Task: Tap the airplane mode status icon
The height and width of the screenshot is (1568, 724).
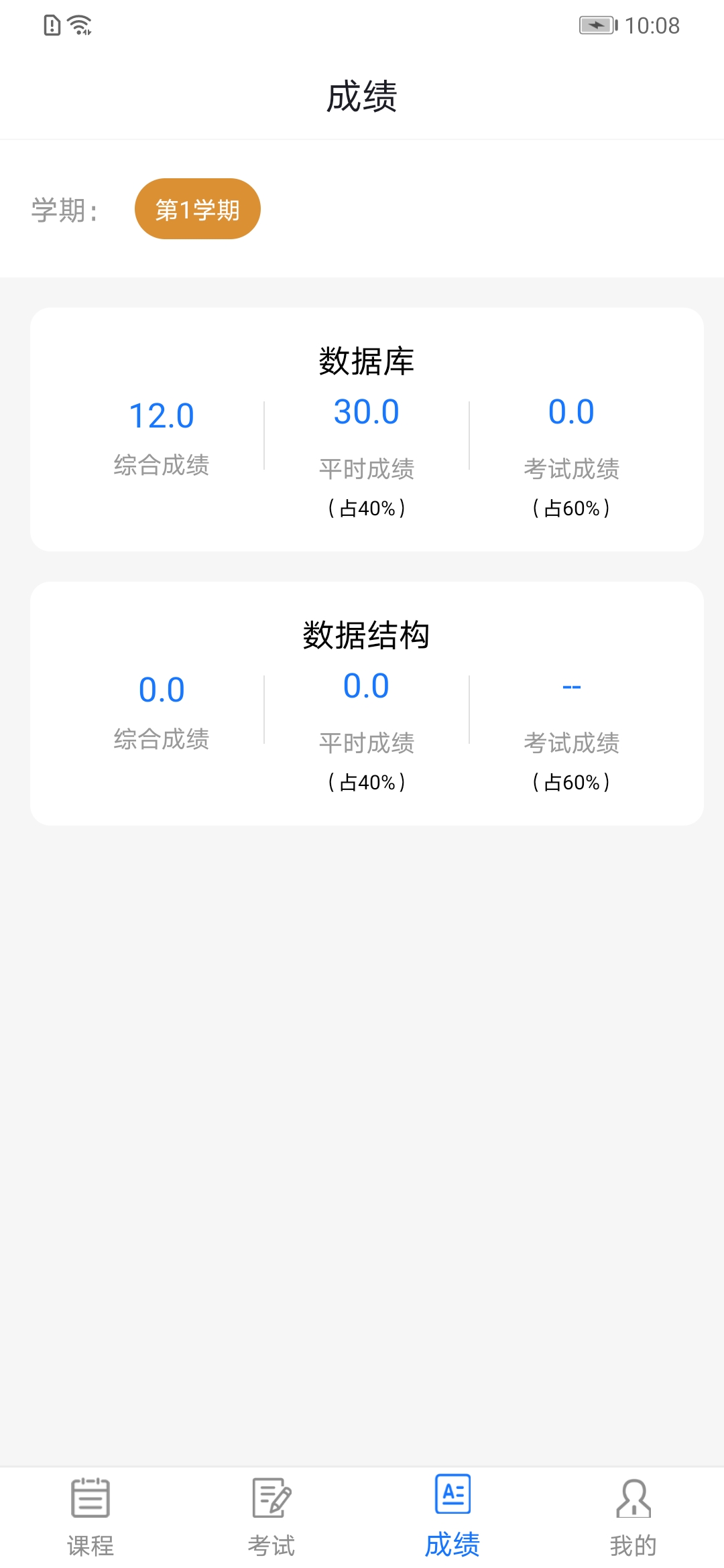Action: pos(595,24)
